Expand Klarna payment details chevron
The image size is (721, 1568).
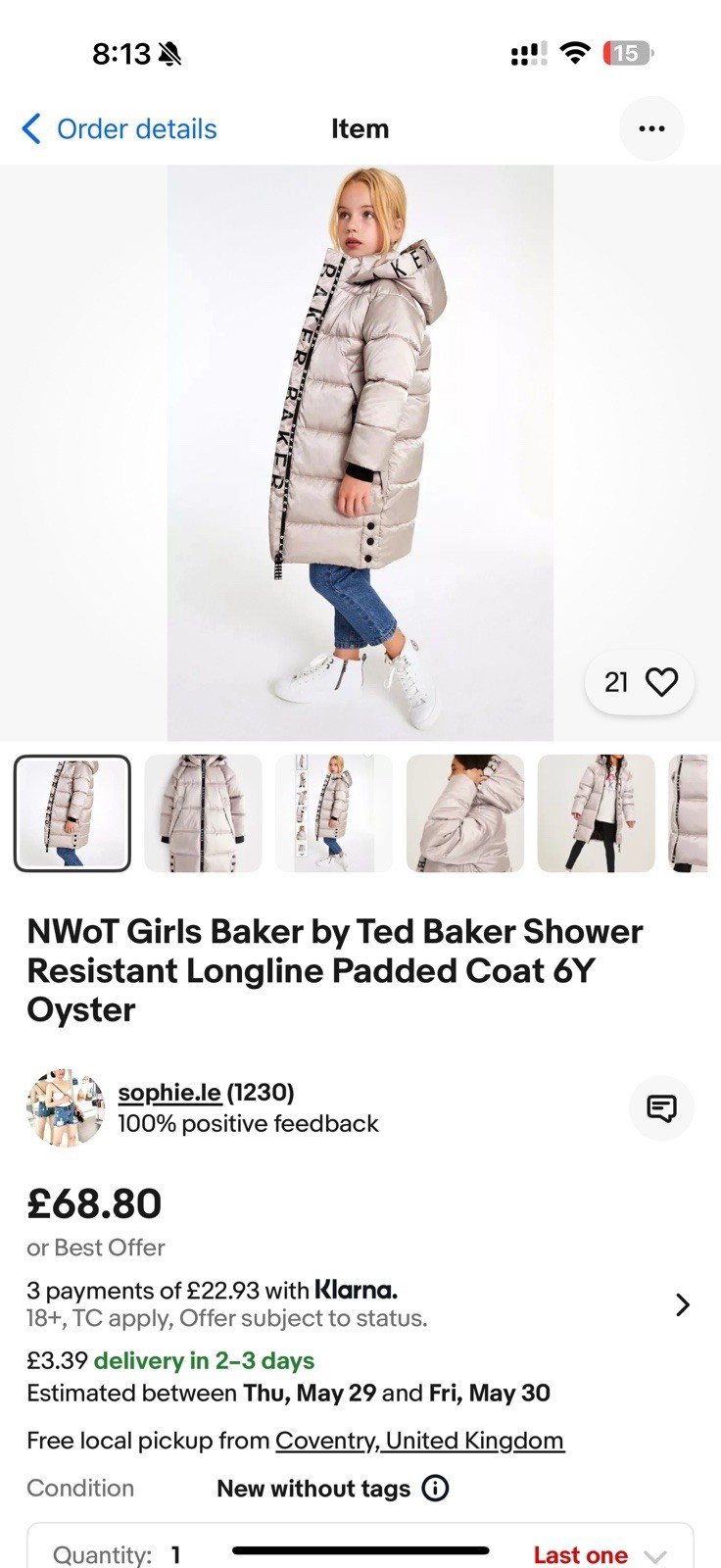683,1304
